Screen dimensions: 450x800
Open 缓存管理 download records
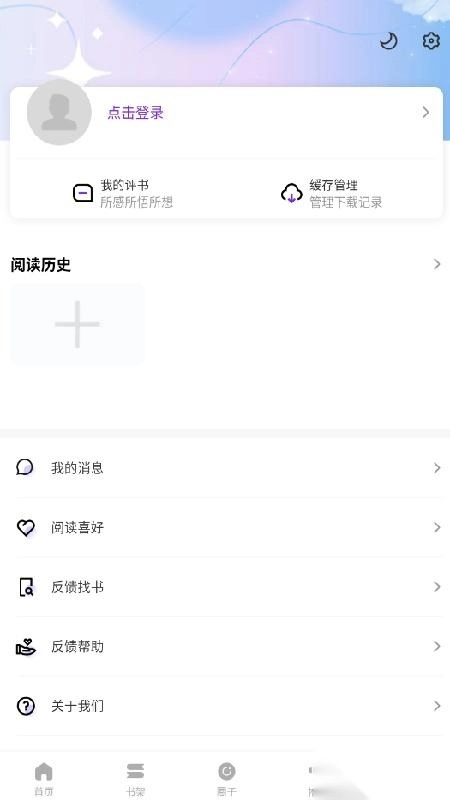331,193
